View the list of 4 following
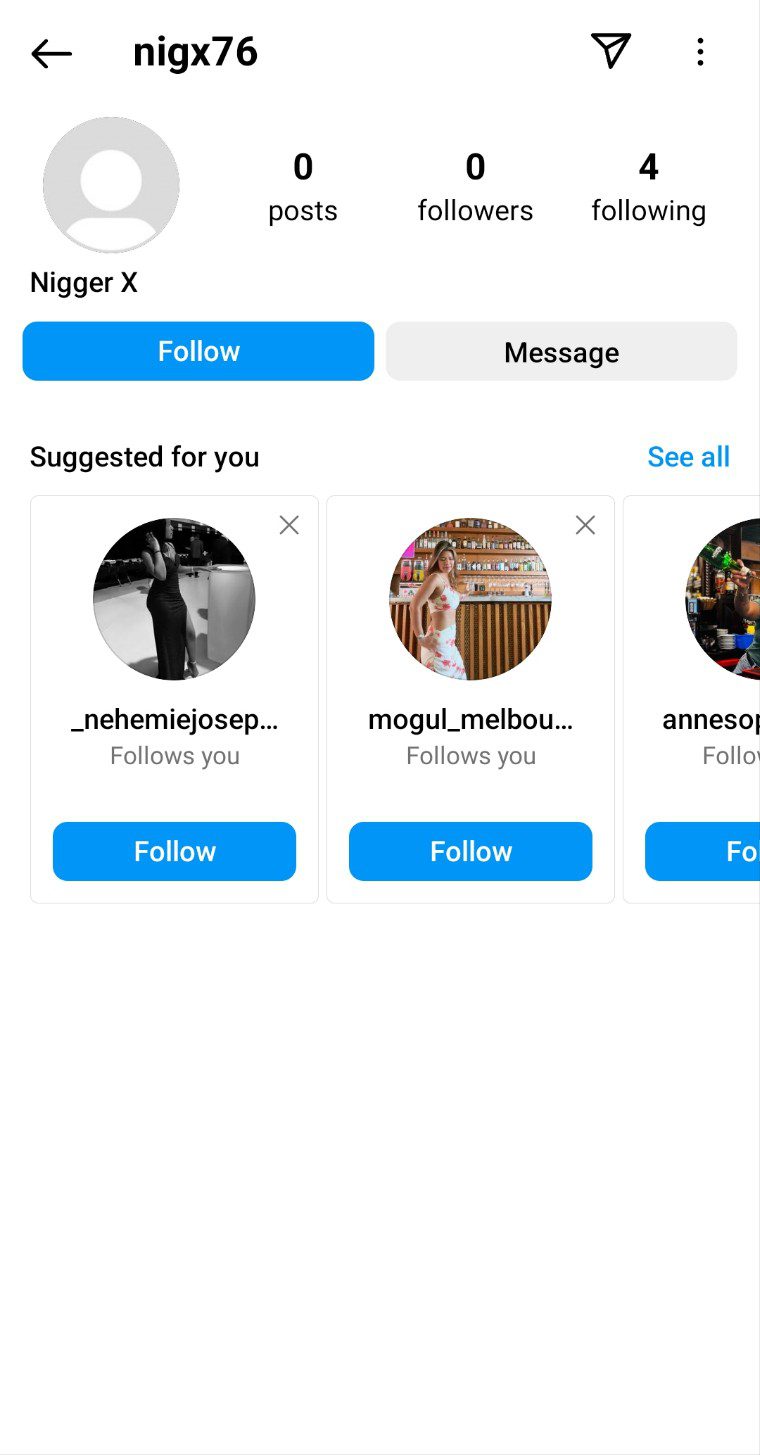The image size is (760, 1455). (x=648, y=187)
